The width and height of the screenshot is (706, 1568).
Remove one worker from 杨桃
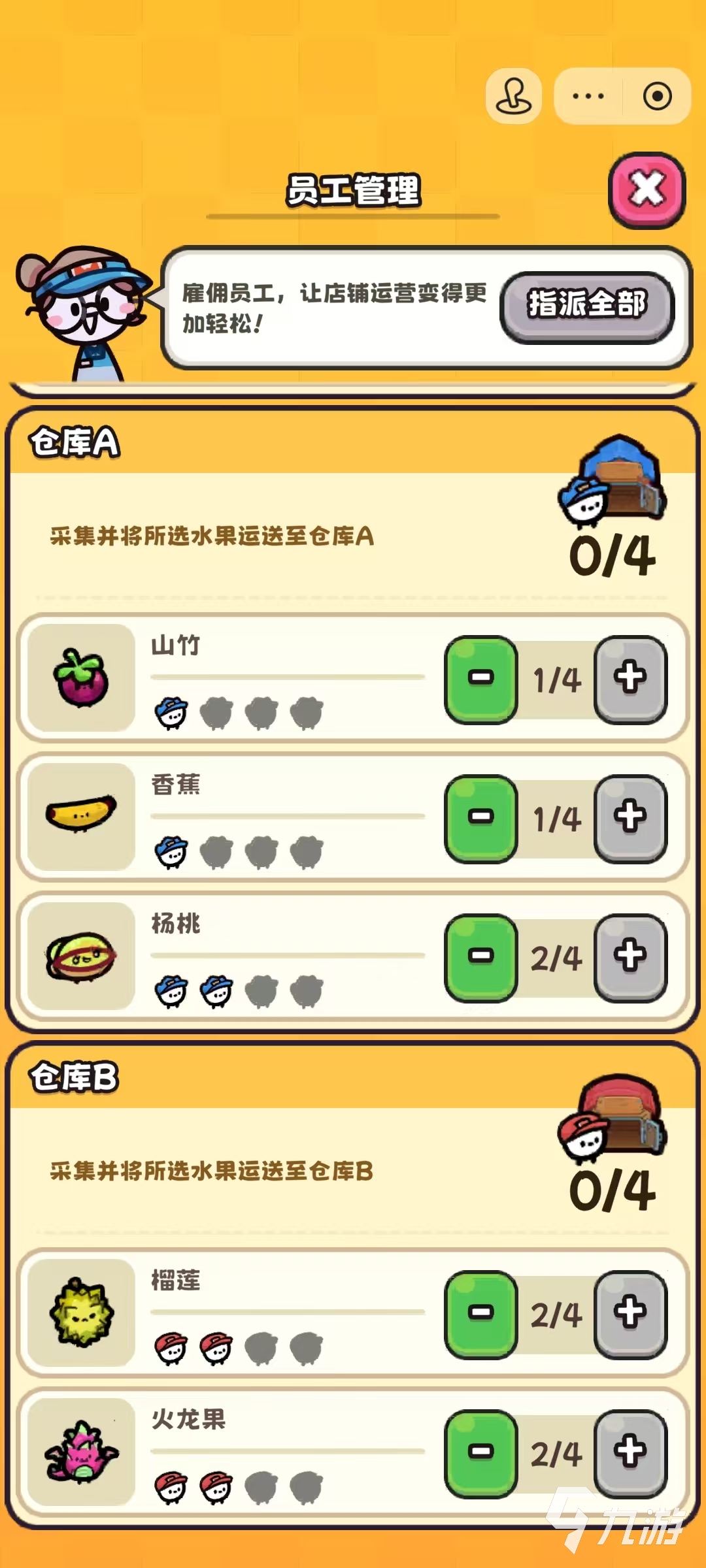(x=481, y=957)
